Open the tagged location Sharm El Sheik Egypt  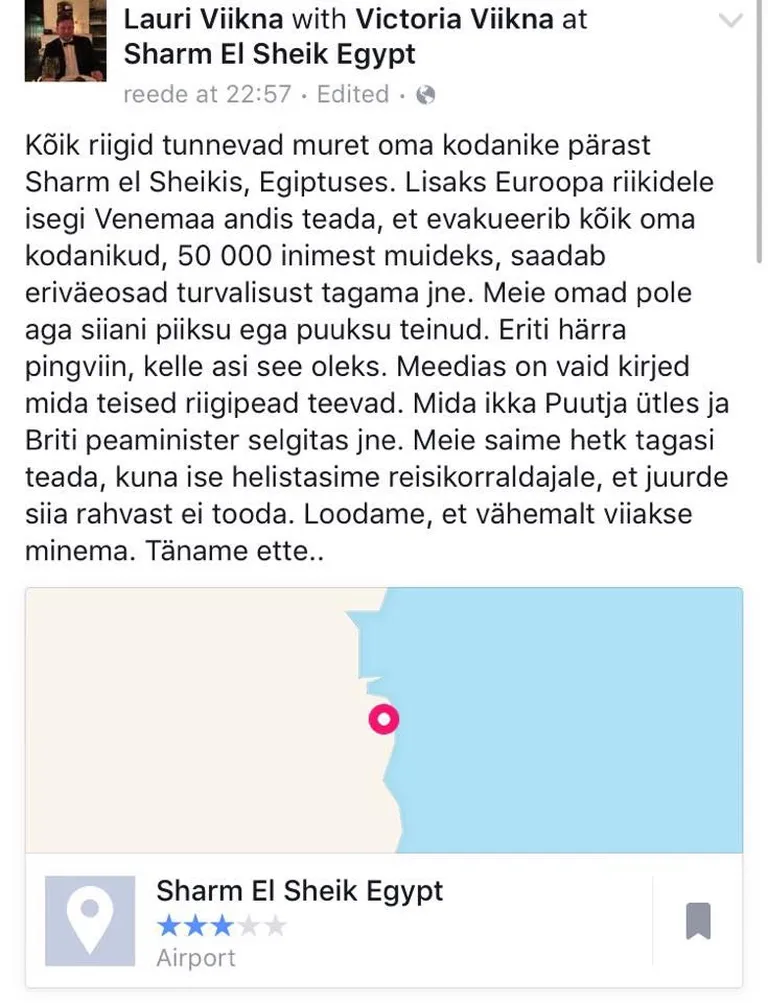pyautogui.click(x=269, y=54)
